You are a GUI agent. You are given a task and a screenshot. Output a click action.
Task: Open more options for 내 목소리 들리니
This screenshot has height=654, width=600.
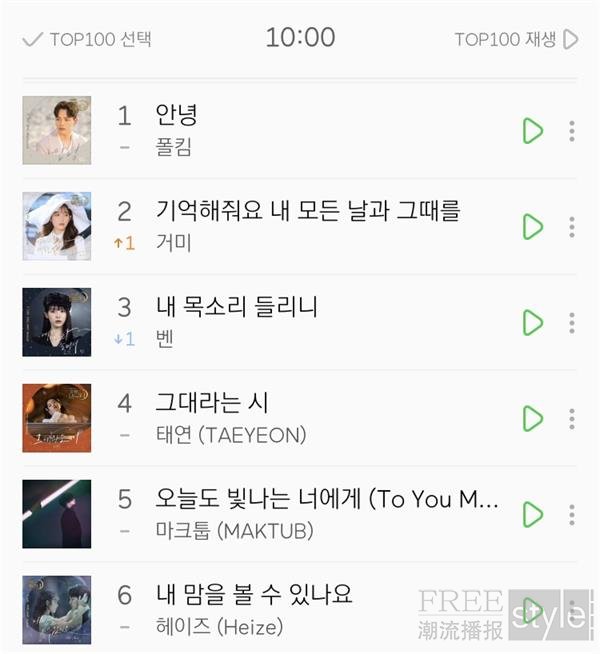pos(572,323)
